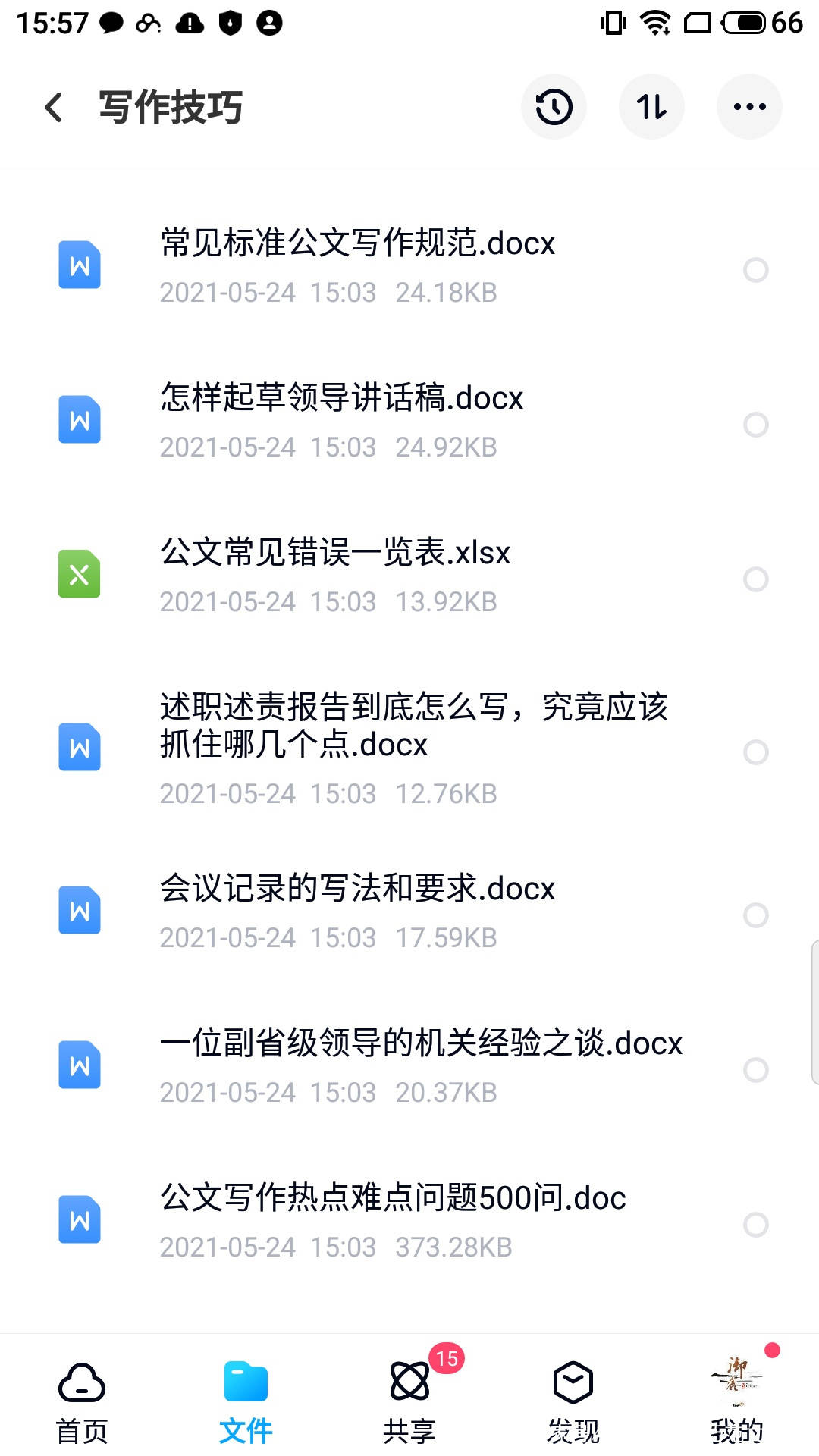Open the more options (...) icon
This screenshot has height=1456, width=819.
pos(749,106)
